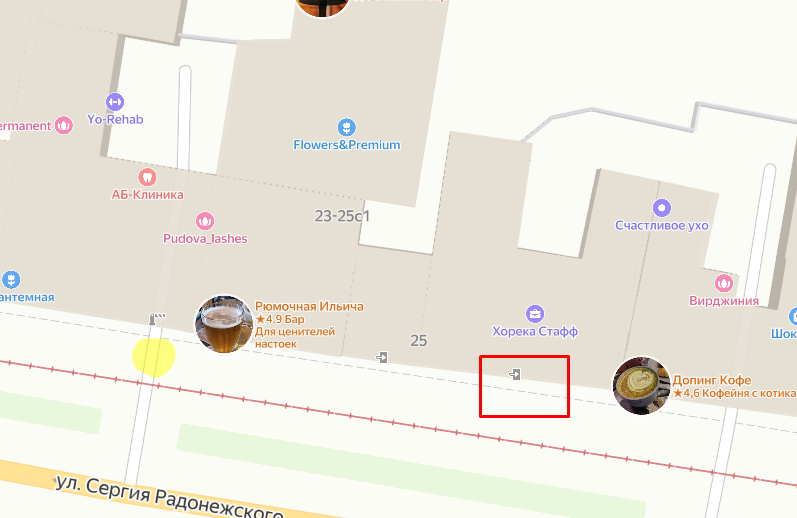Open the Допинг Кофе coffee shop marker
This screenshot has height=518, width=797.
click(641, 385)
